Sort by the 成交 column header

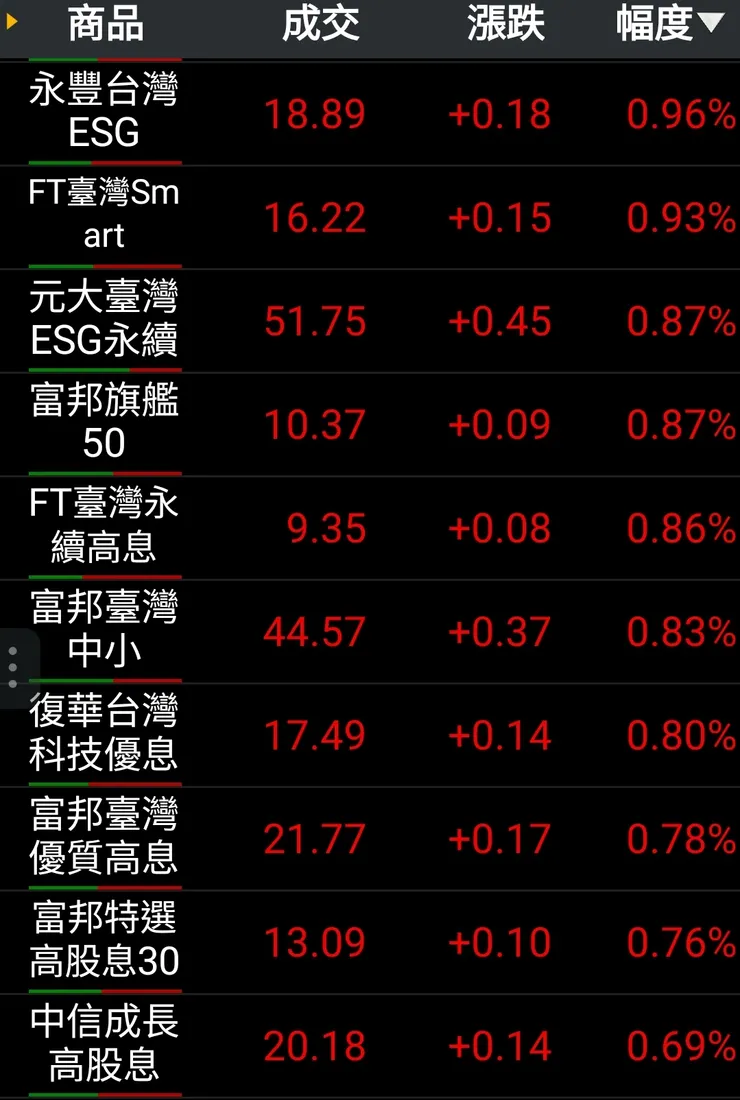point(320,24)
